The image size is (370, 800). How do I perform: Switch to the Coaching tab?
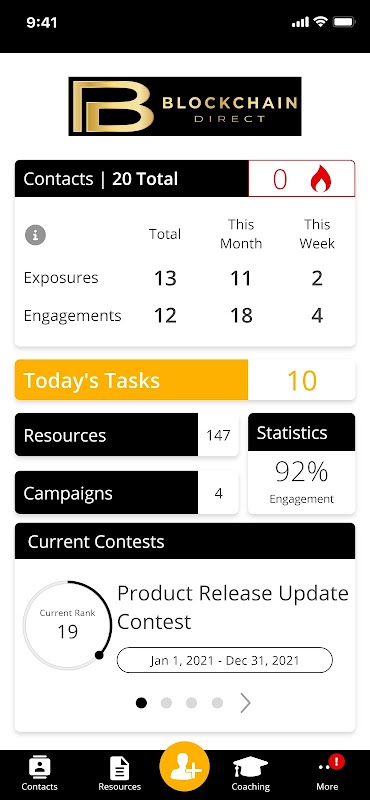pyautogui.click(x=250, y=773)
